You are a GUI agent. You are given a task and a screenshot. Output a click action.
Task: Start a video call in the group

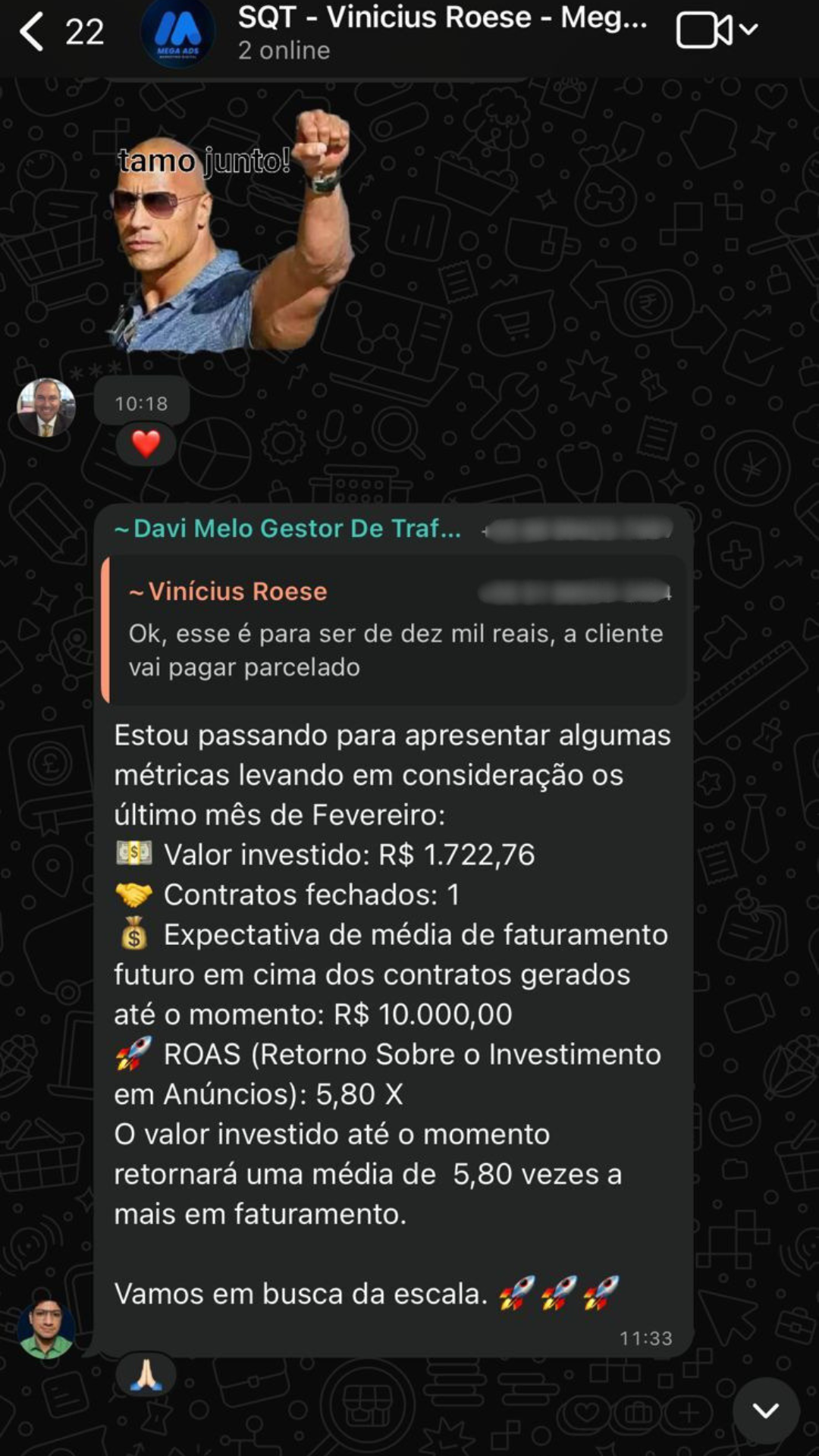coord(704,31)
